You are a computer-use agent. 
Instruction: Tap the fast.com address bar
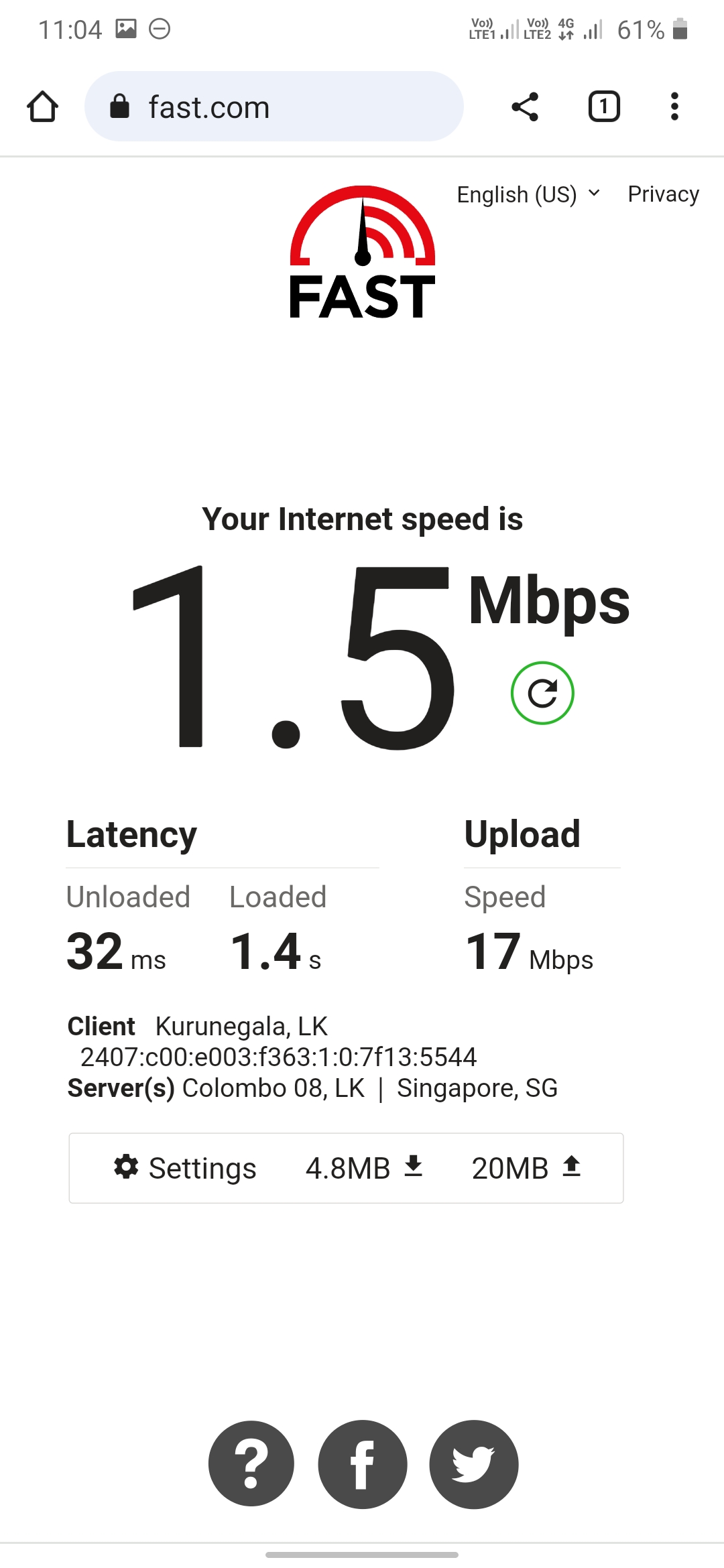click(274, 107)
